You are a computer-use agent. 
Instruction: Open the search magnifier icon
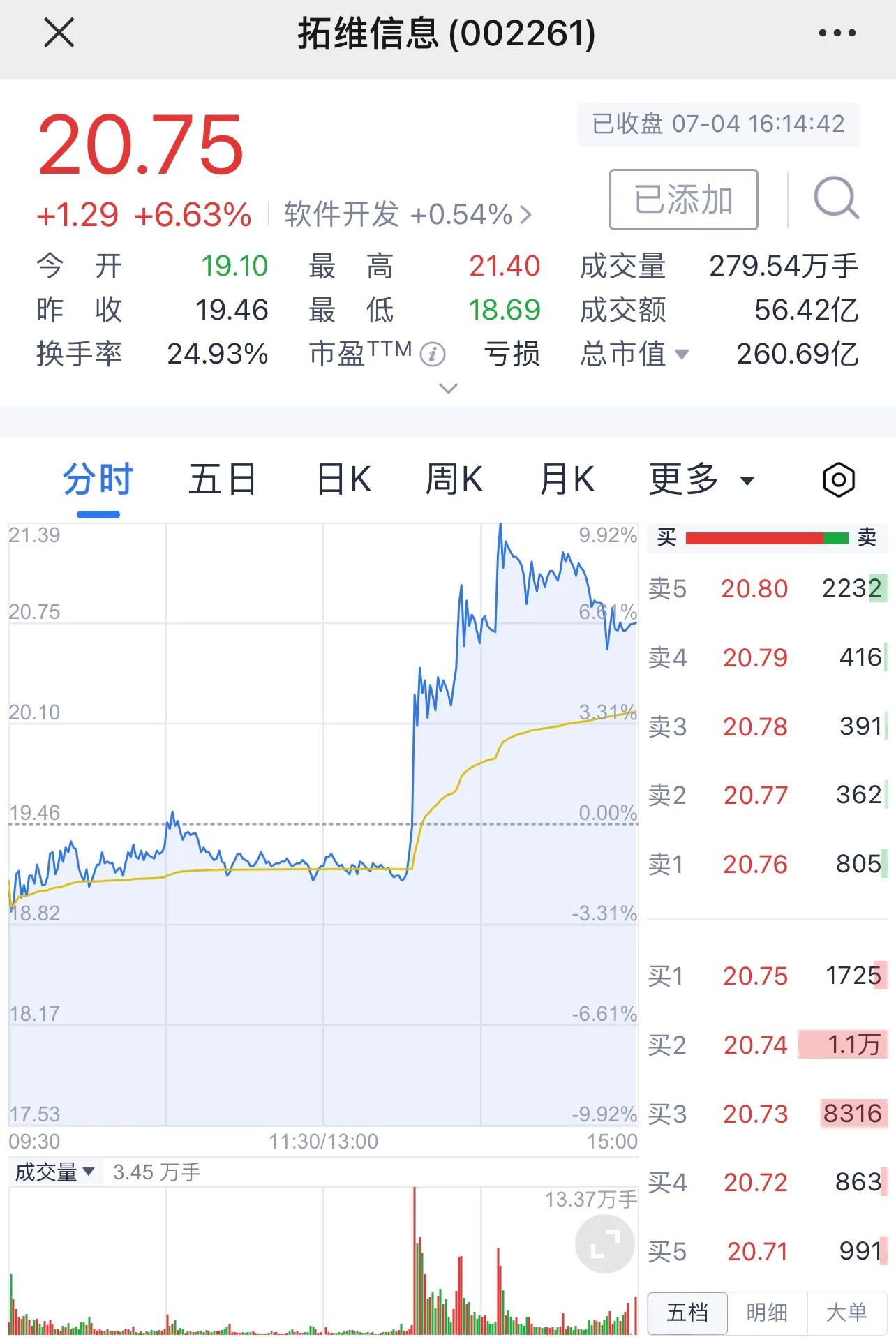pos(836,199)
